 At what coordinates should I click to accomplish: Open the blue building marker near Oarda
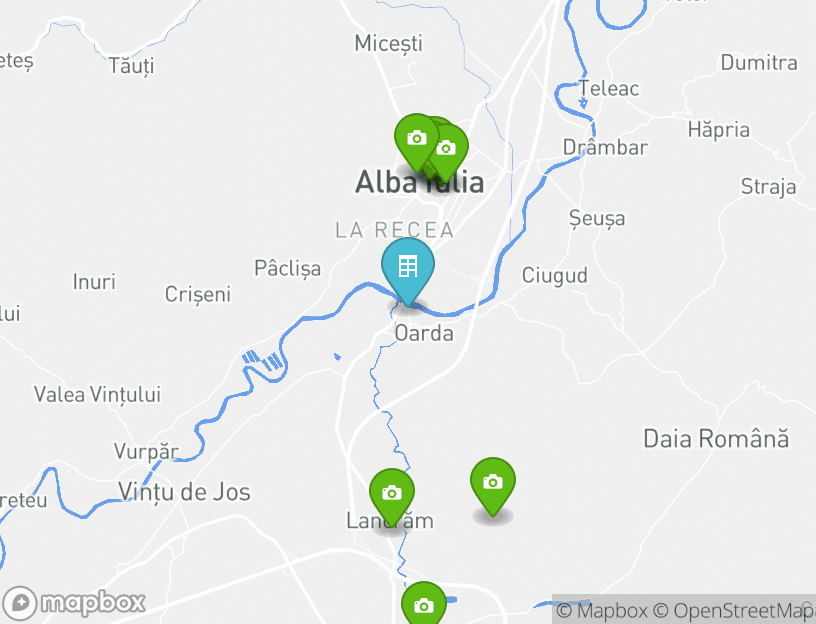click(408, 267)
